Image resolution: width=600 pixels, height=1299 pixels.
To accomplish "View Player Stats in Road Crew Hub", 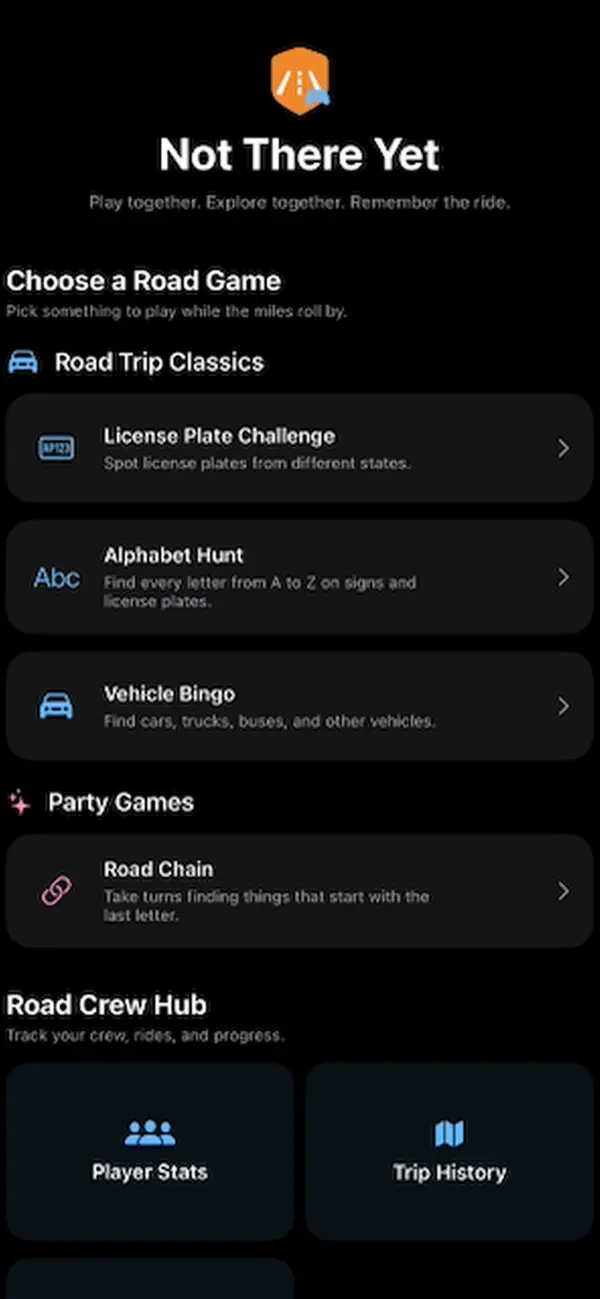I will coord(150,1151).
